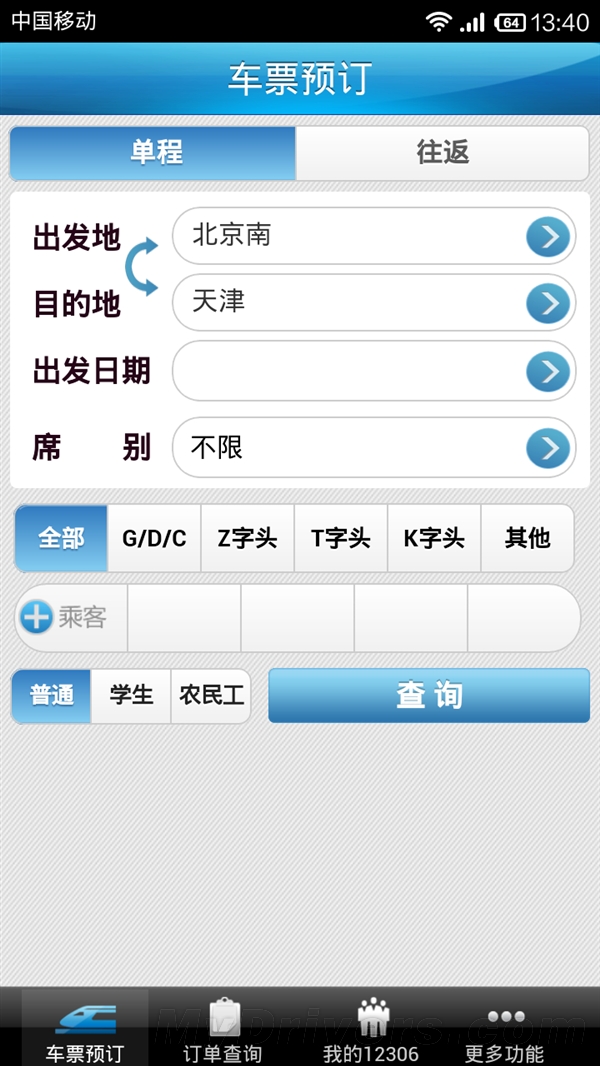
Task: Choose the T字头 train filter
Action: [340, 538]
